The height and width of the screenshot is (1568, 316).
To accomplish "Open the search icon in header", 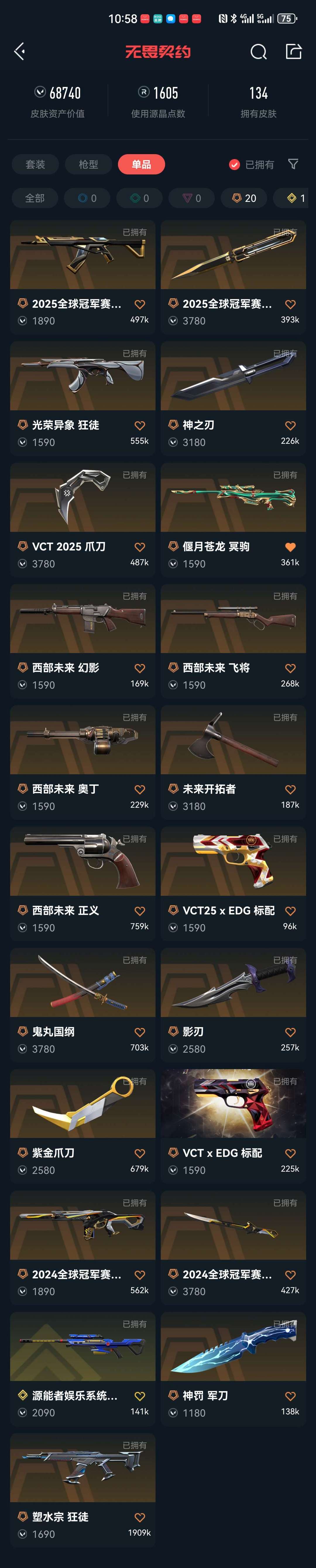I will coord(258,52).
